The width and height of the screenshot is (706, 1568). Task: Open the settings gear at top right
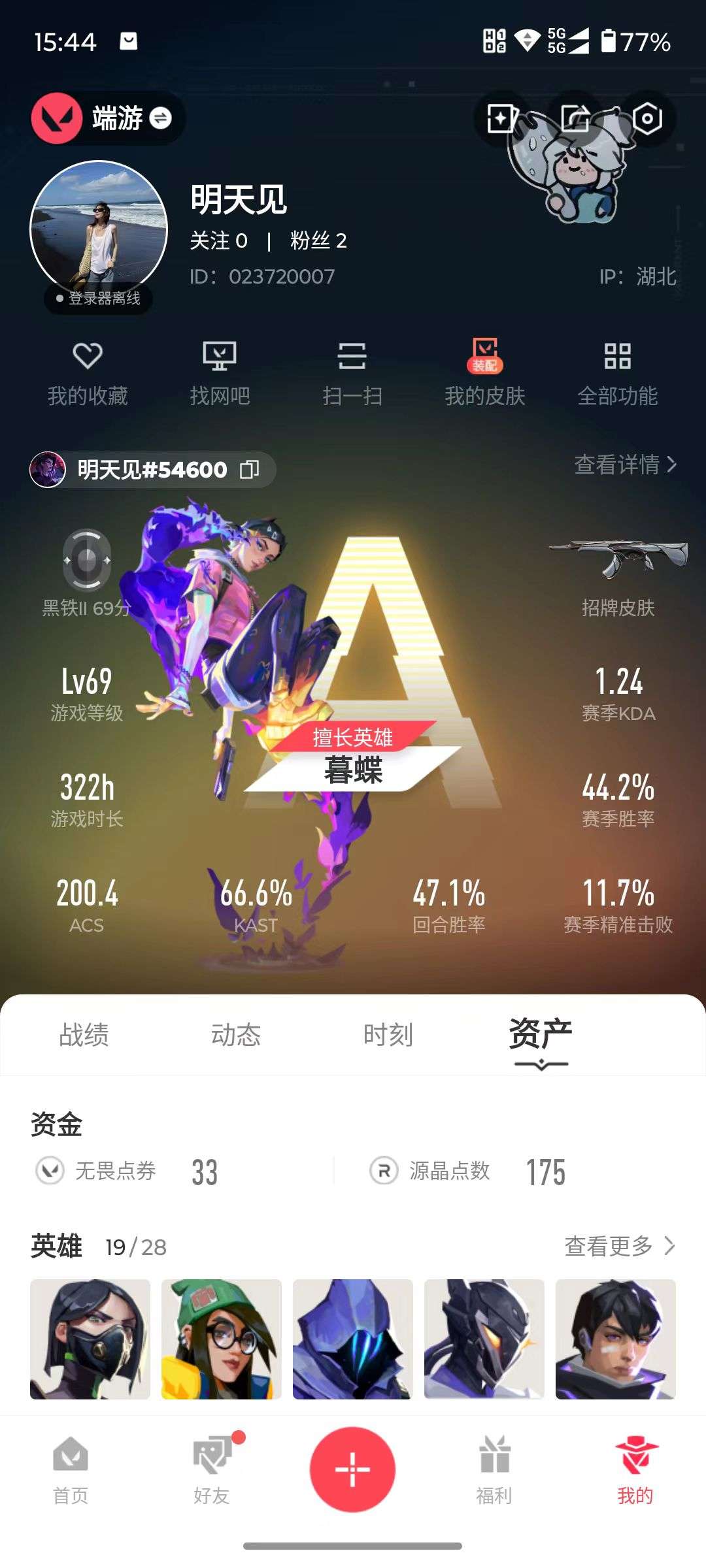pos(647,118)
